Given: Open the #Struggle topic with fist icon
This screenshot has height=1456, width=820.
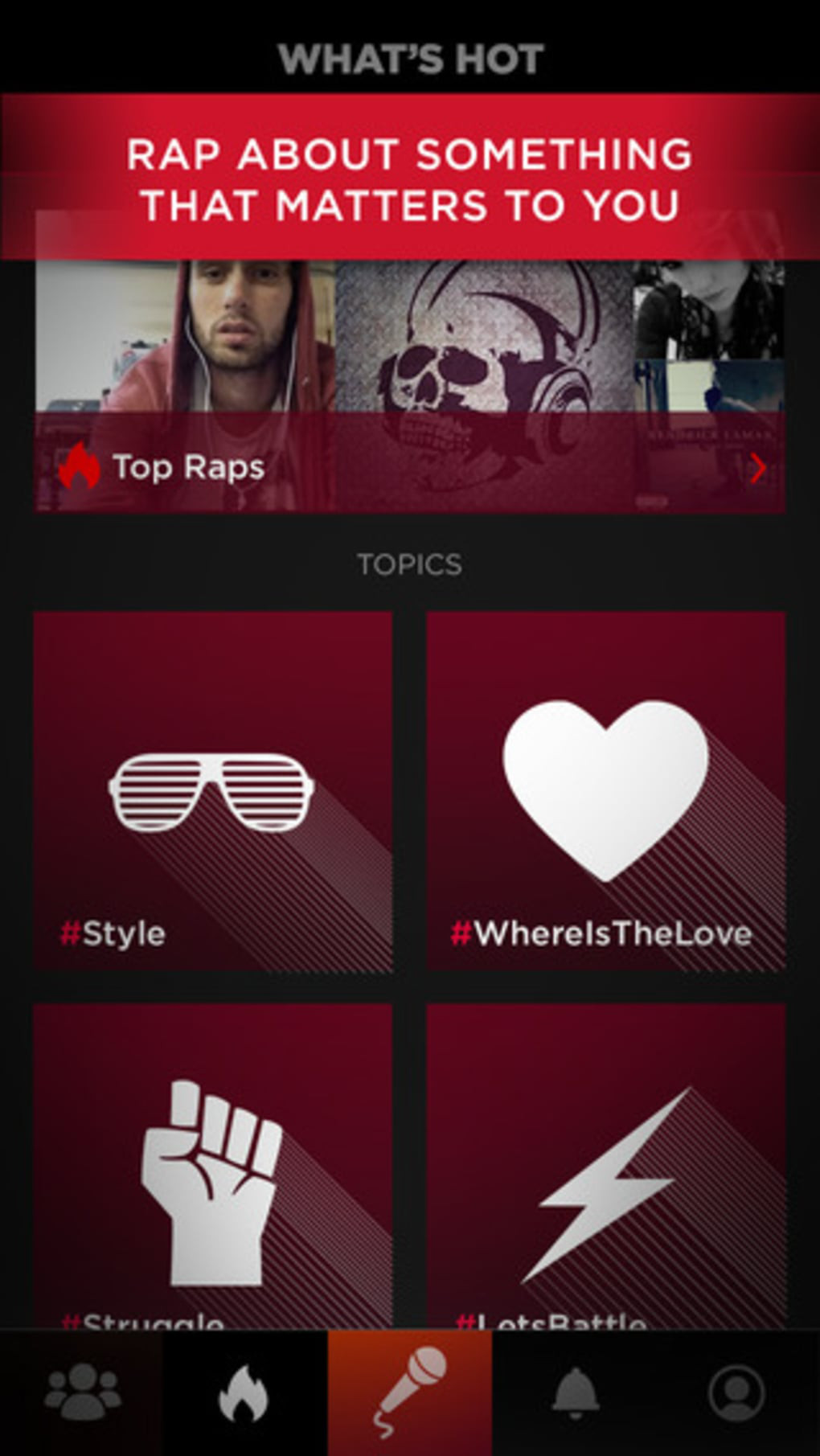Looking at the screenshot, I should coord(212,1166).
